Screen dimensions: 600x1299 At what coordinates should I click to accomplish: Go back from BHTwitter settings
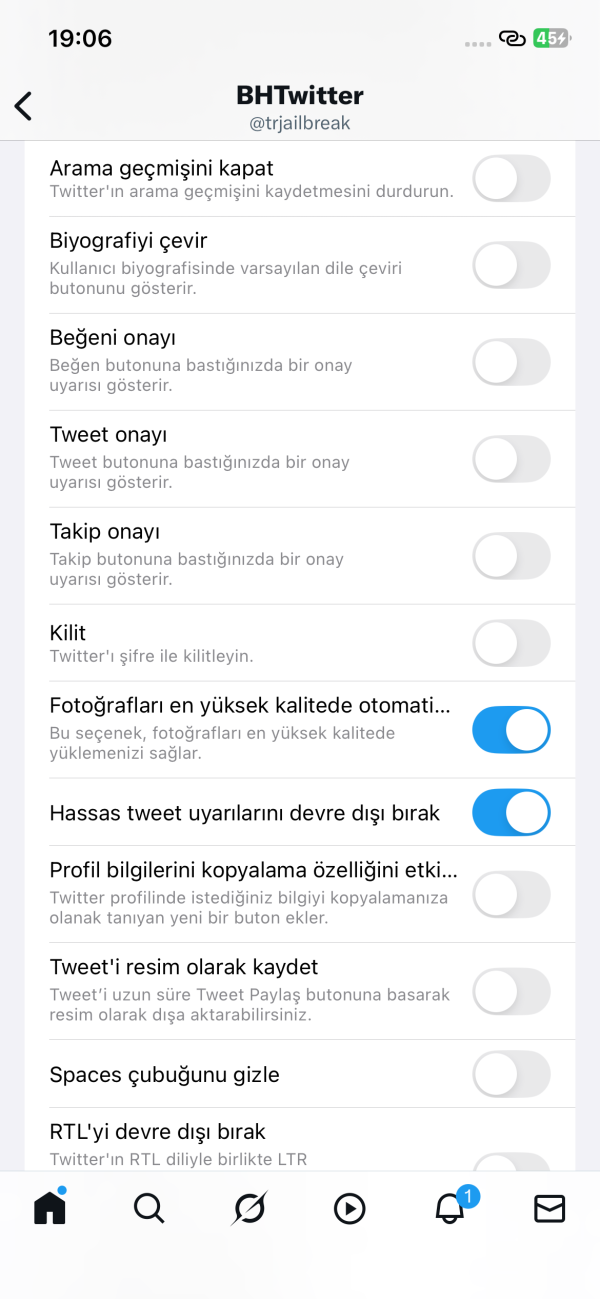point(24,106)
